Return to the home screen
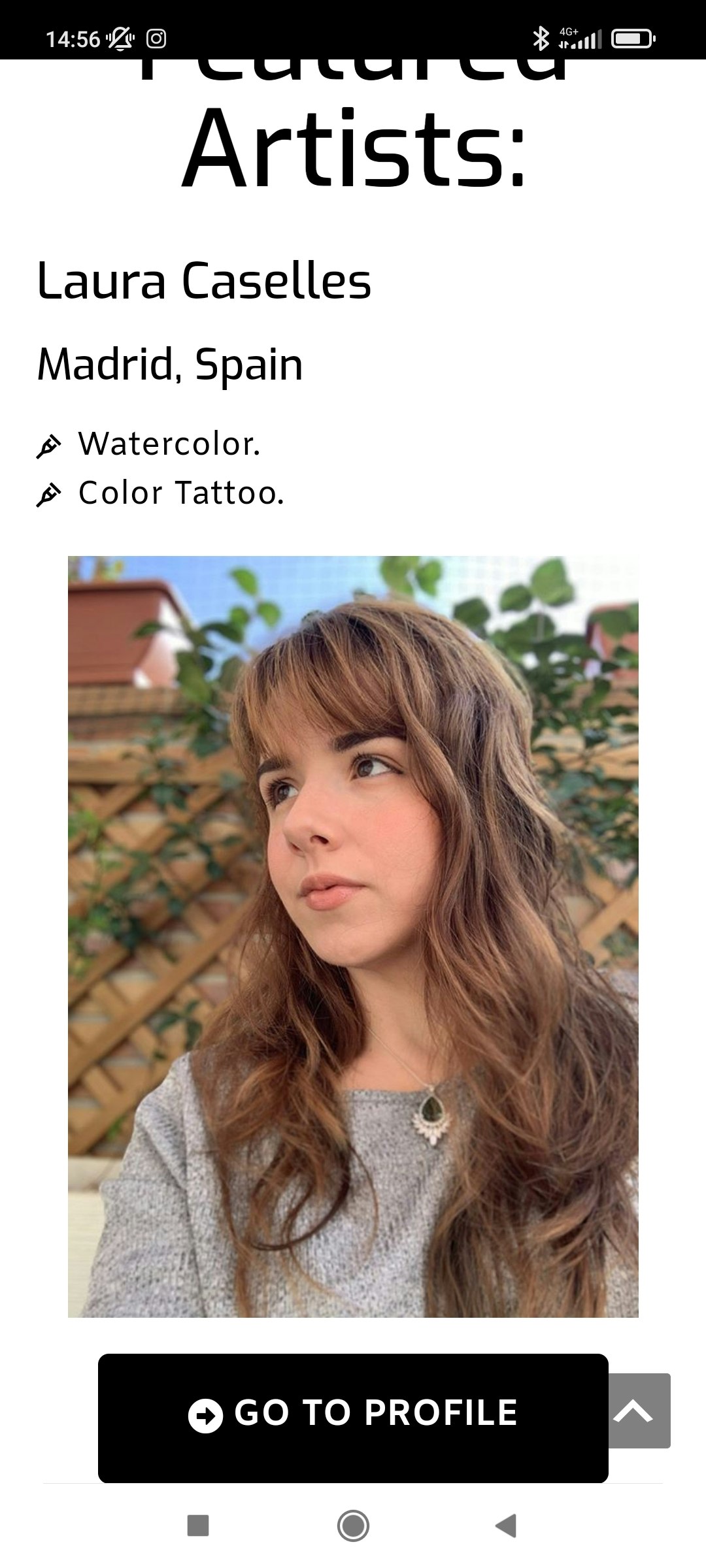Screen dimensions: 706x1568 353,1526
